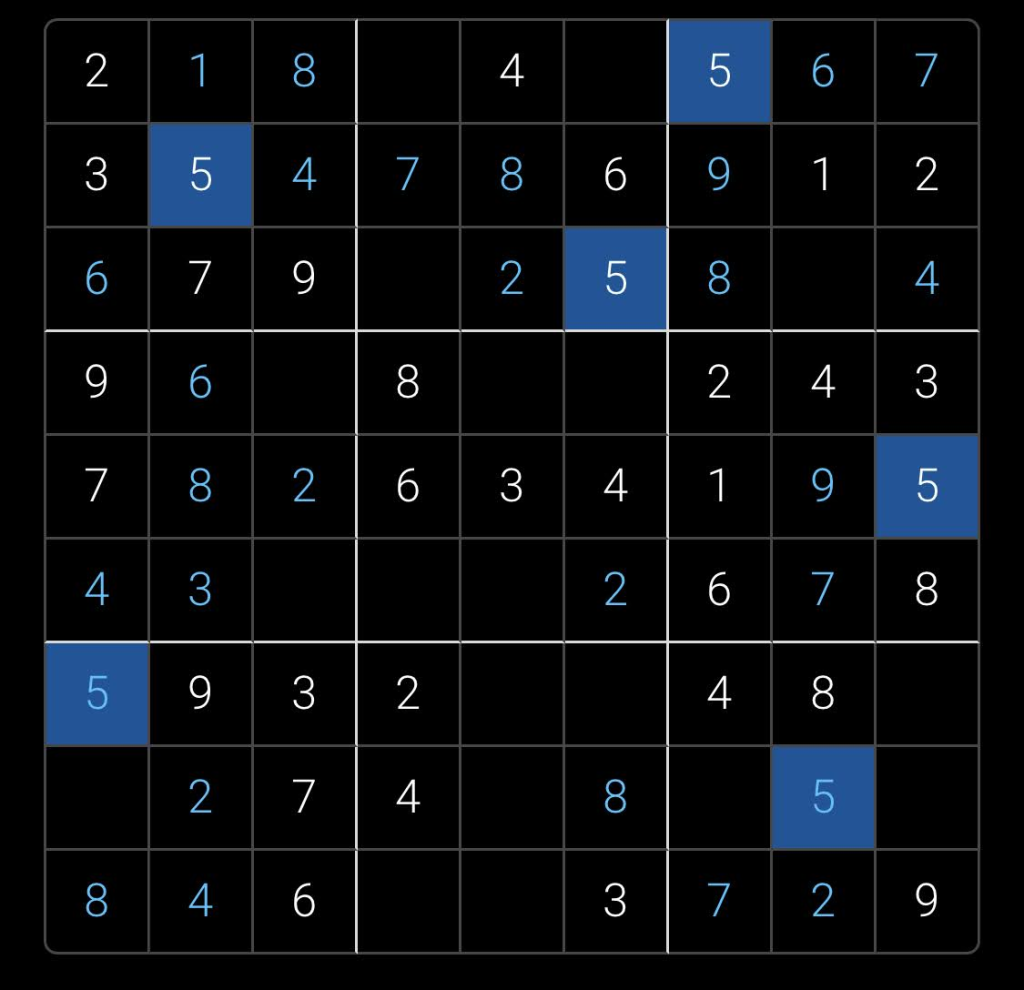Select the highlighted 5 in the second row
The width and height of the screenshot is (1024, 990).
click(200, 175)
